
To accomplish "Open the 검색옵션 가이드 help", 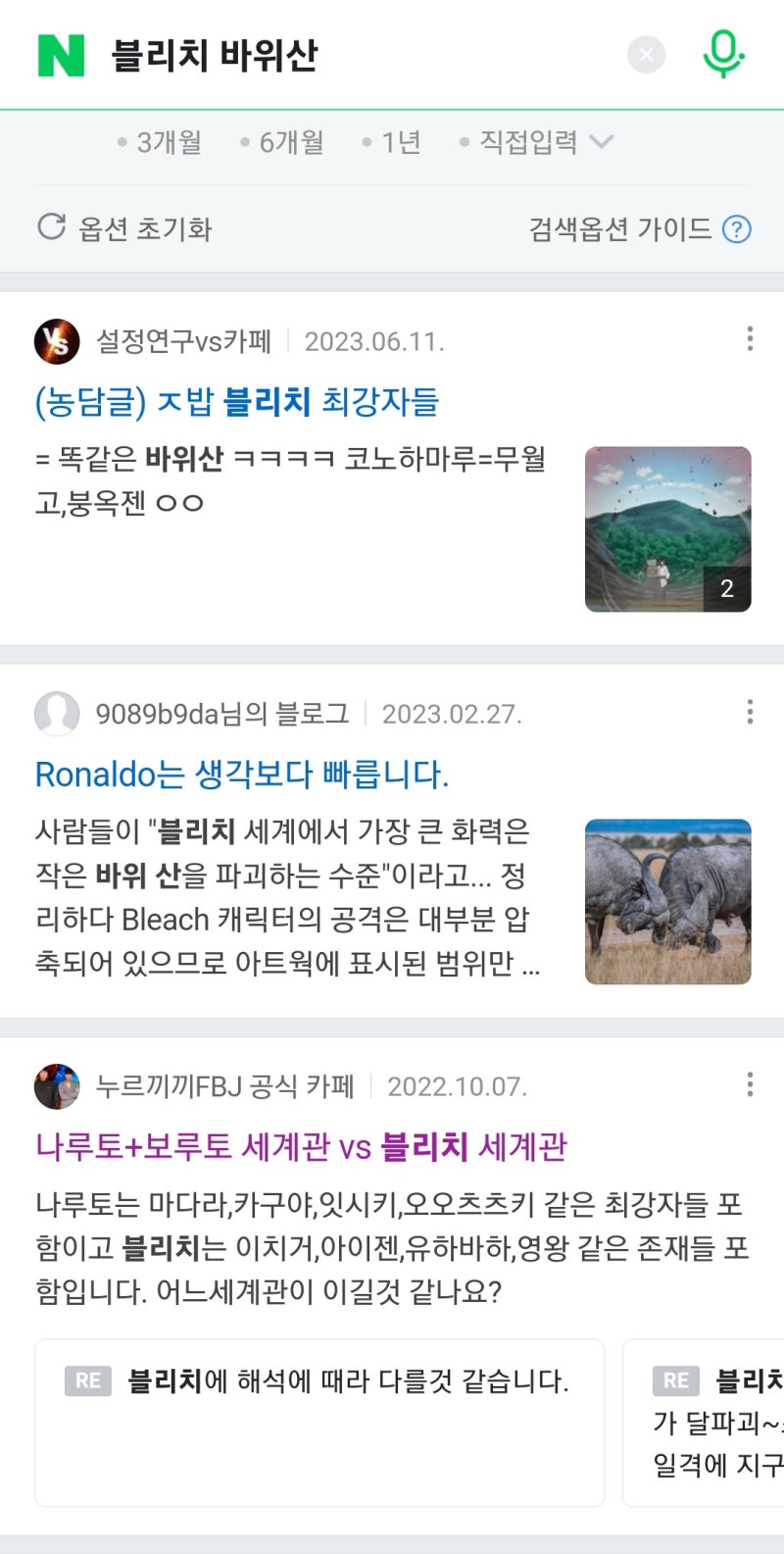I will [x=639, y=229].
